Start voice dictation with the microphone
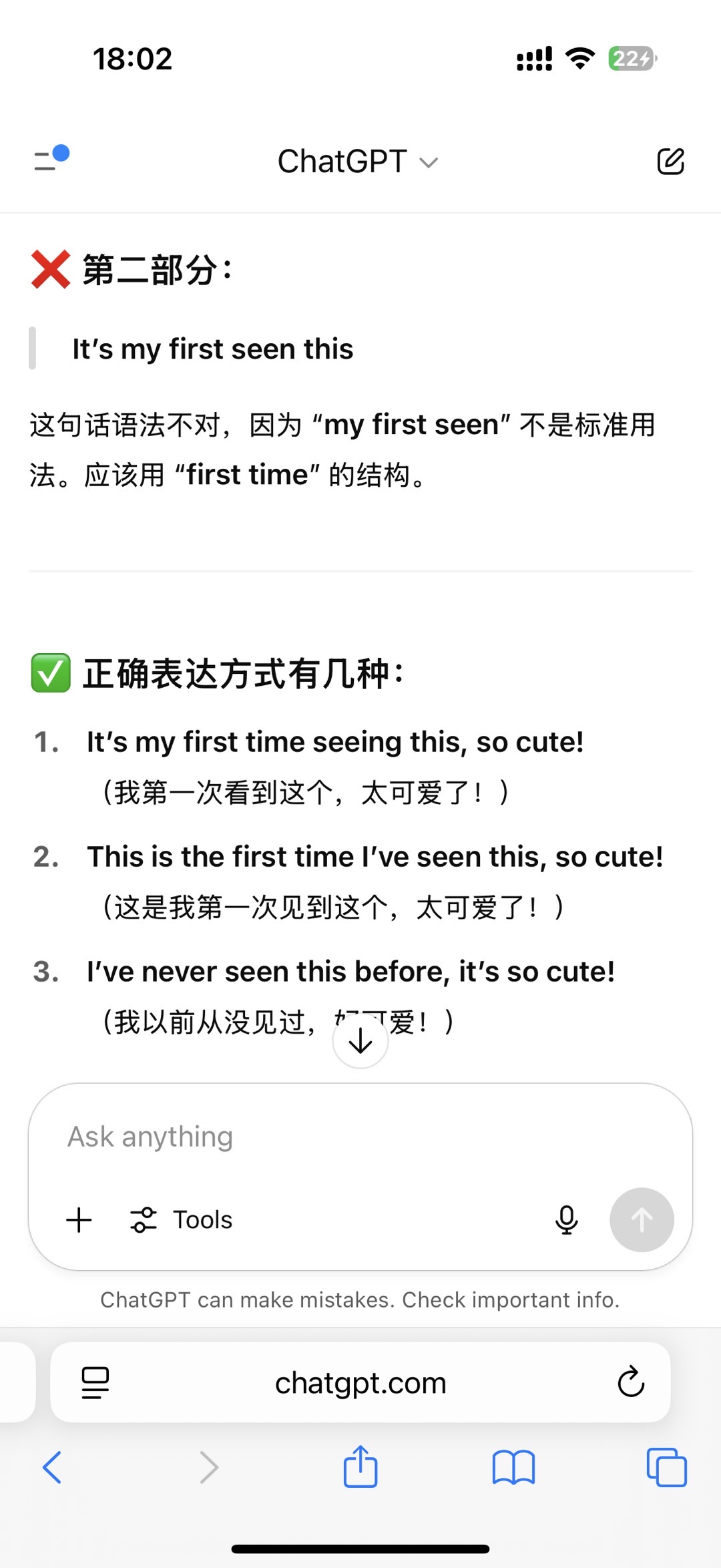This screenshot has height=1568, width=721. [566, 1220]
